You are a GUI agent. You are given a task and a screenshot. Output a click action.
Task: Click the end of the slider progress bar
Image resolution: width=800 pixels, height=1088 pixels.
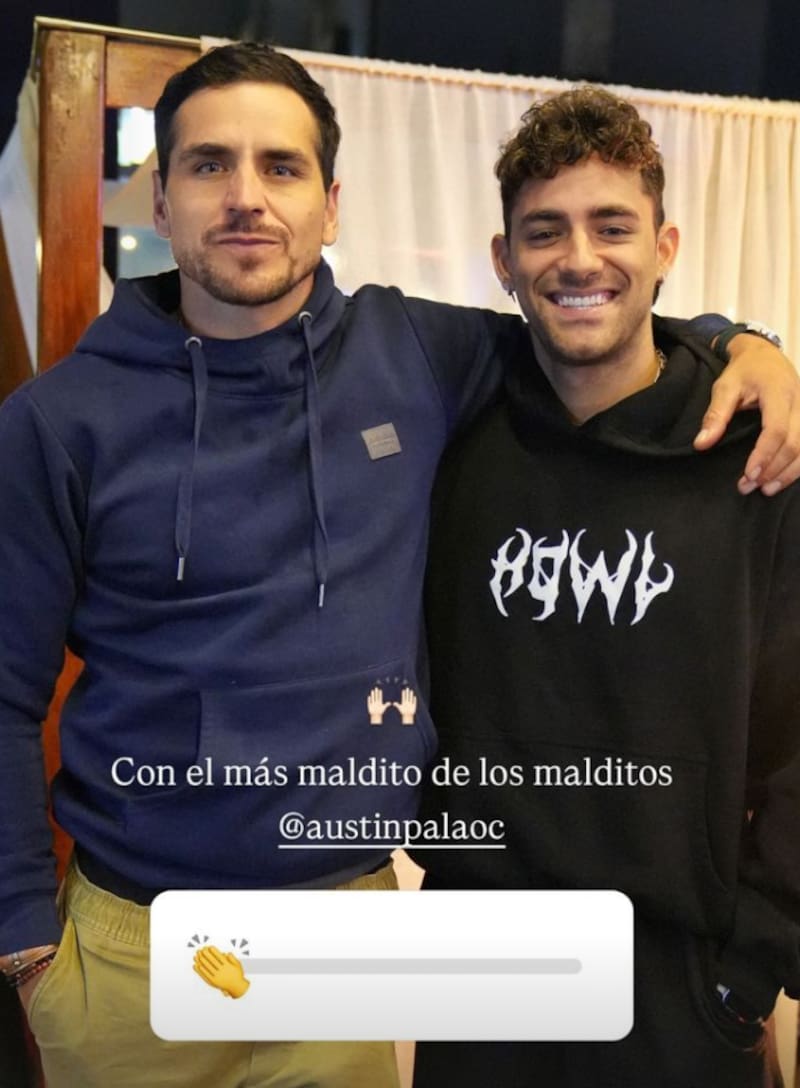coord(577,965)
